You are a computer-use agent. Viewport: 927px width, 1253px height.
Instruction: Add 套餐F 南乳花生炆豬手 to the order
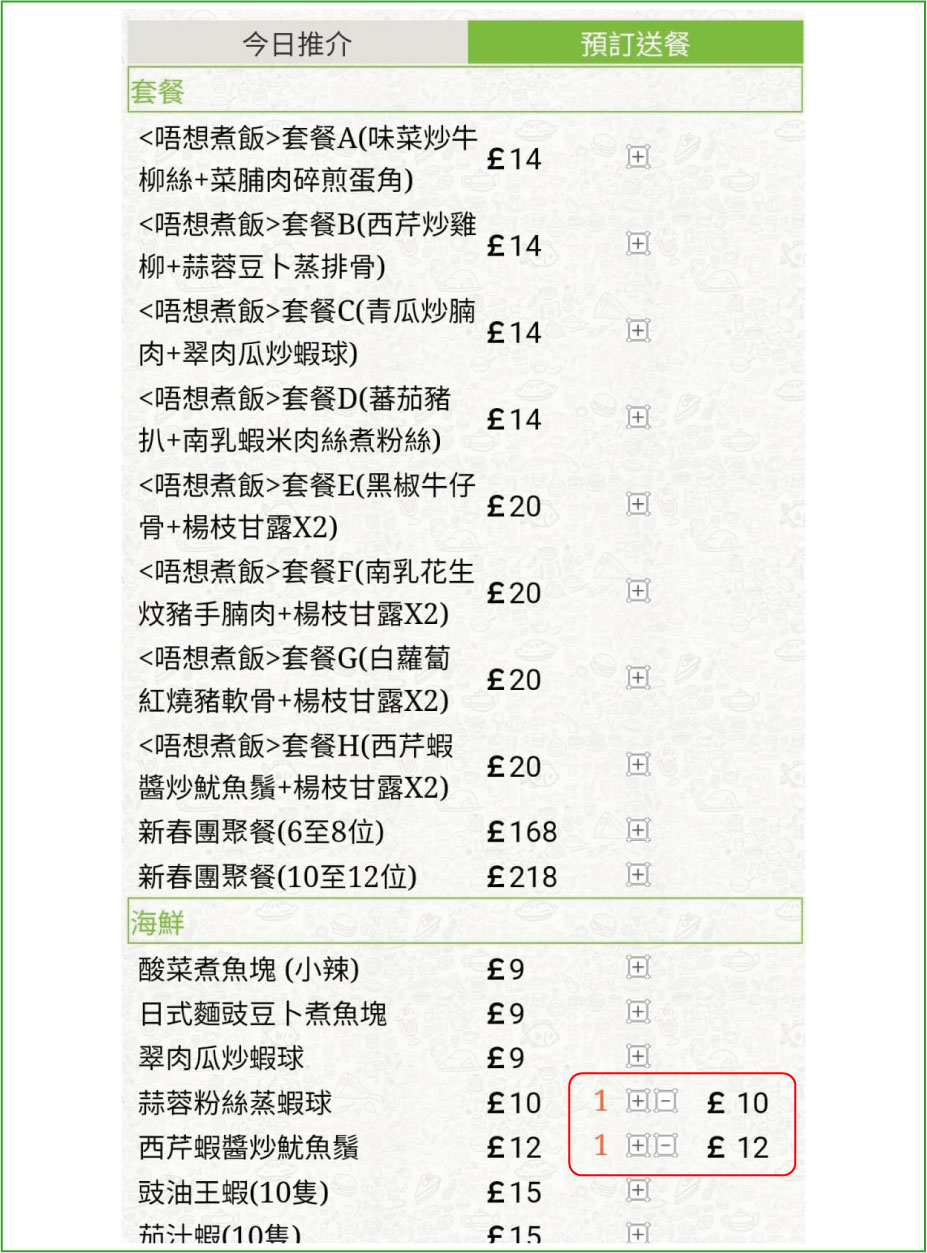pos(638,591)
